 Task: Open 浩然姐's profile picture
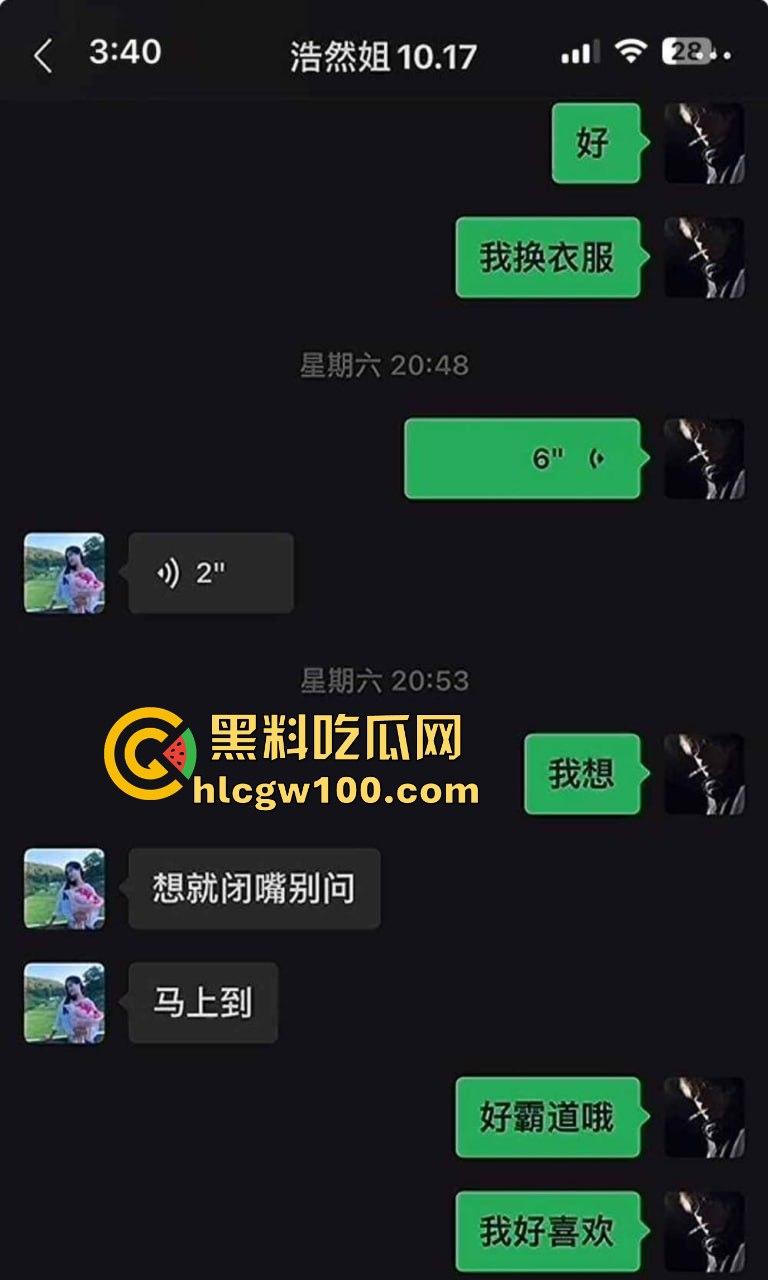[65, 571]
